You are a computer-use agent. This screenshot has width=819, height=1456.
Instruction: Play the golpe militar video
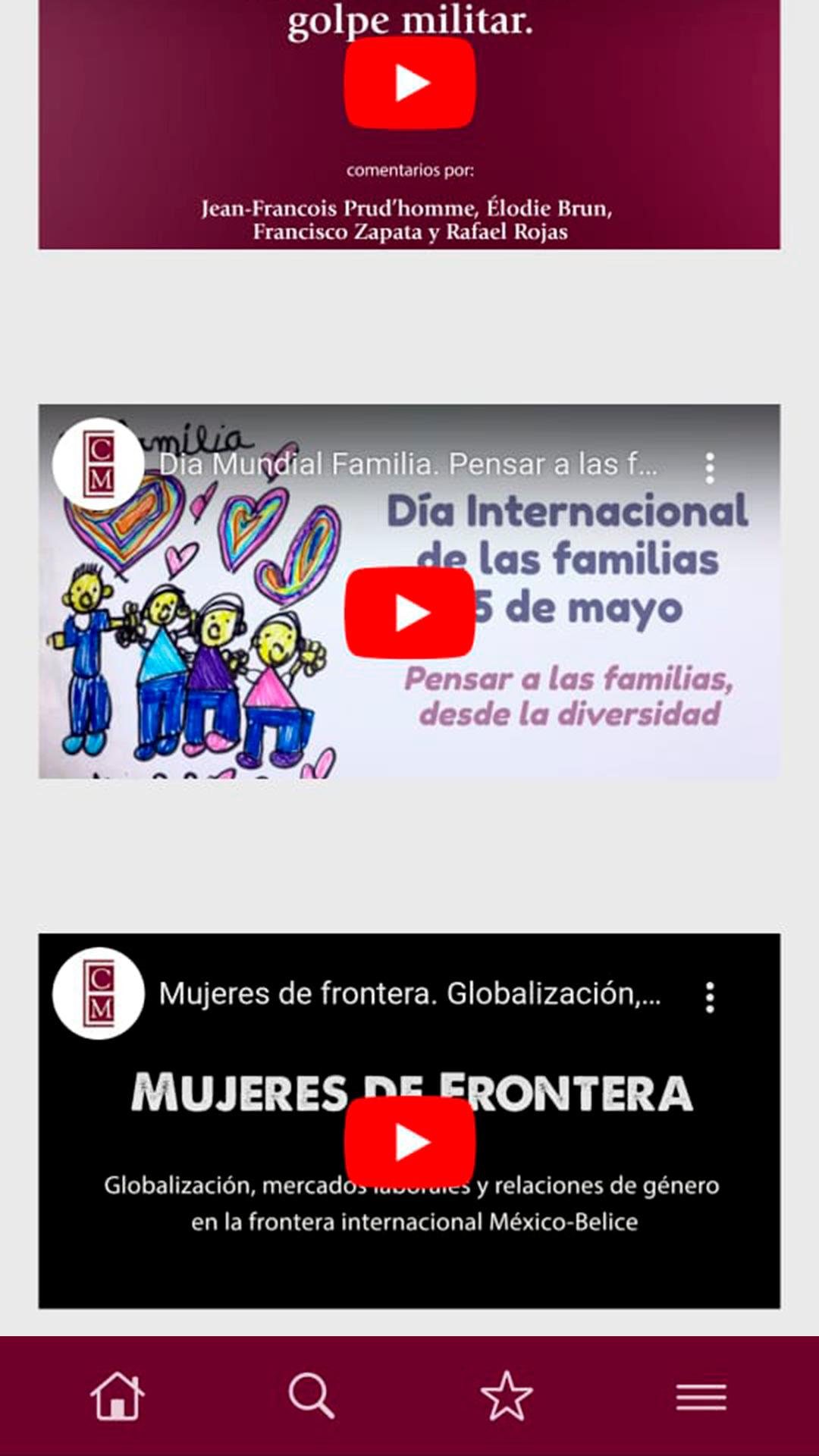(410, 83)
